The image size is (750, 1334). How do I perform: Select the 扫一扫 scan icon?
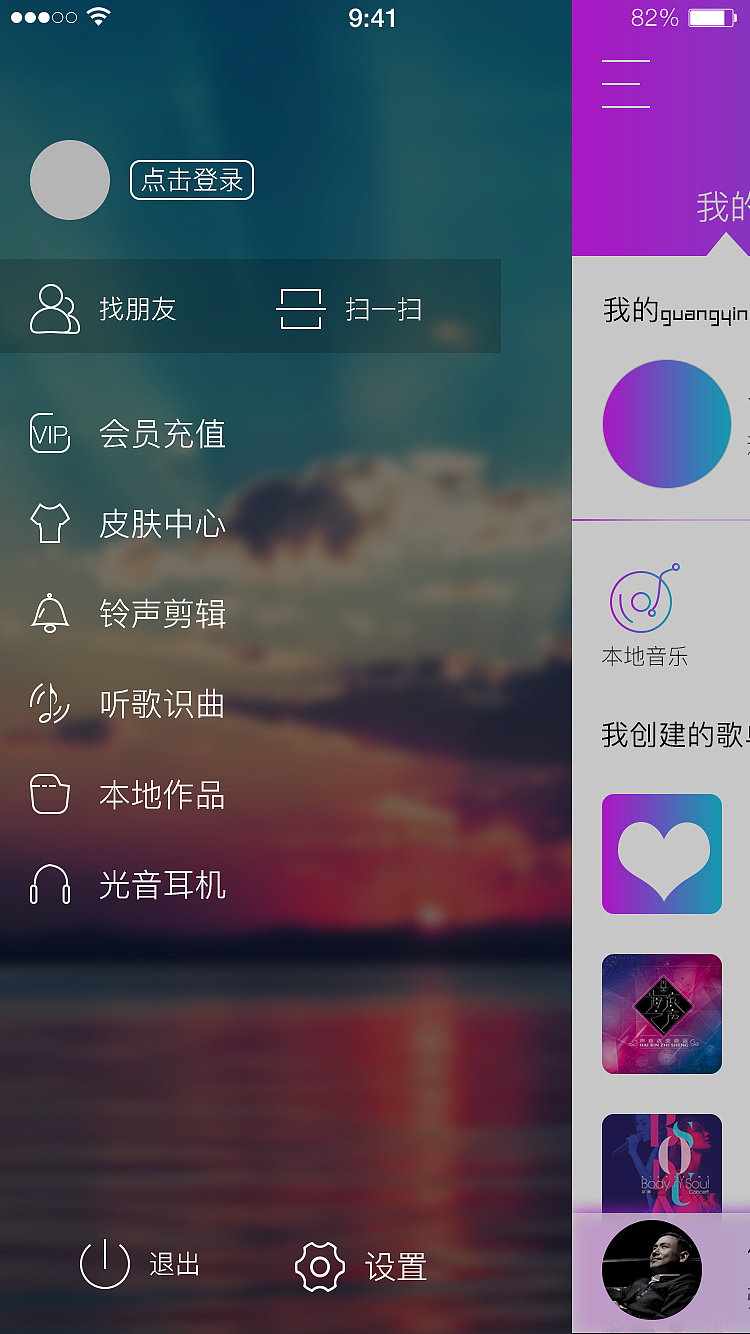pyautogui.click(x=300, y=309)
